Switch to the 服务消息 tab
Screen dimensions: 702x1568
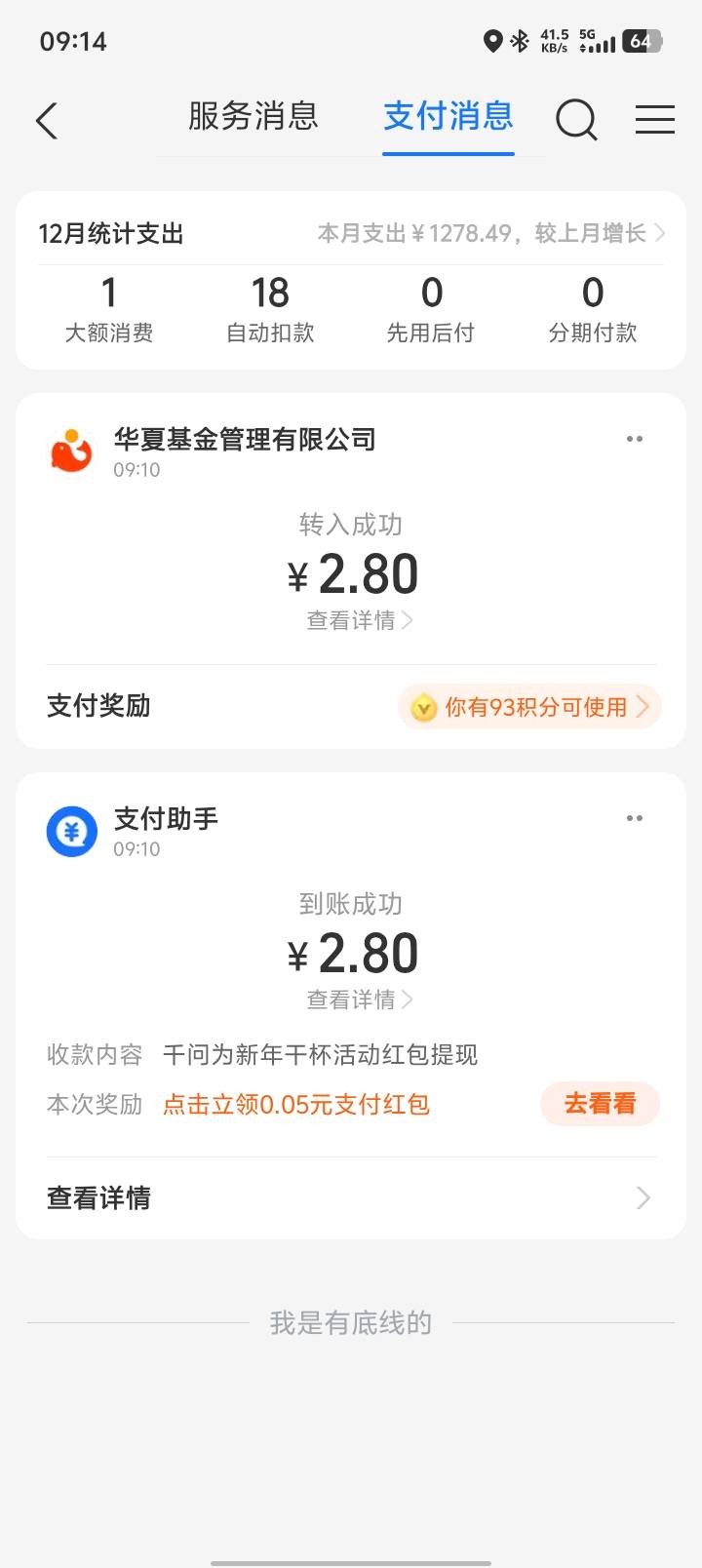click(253, 117)
